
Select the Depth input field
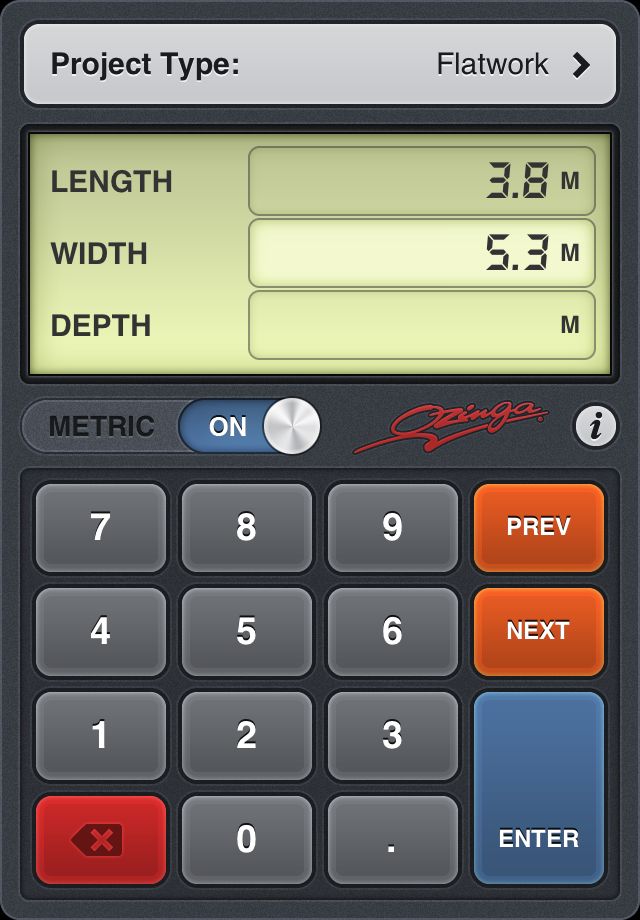(x=421, y=325)
